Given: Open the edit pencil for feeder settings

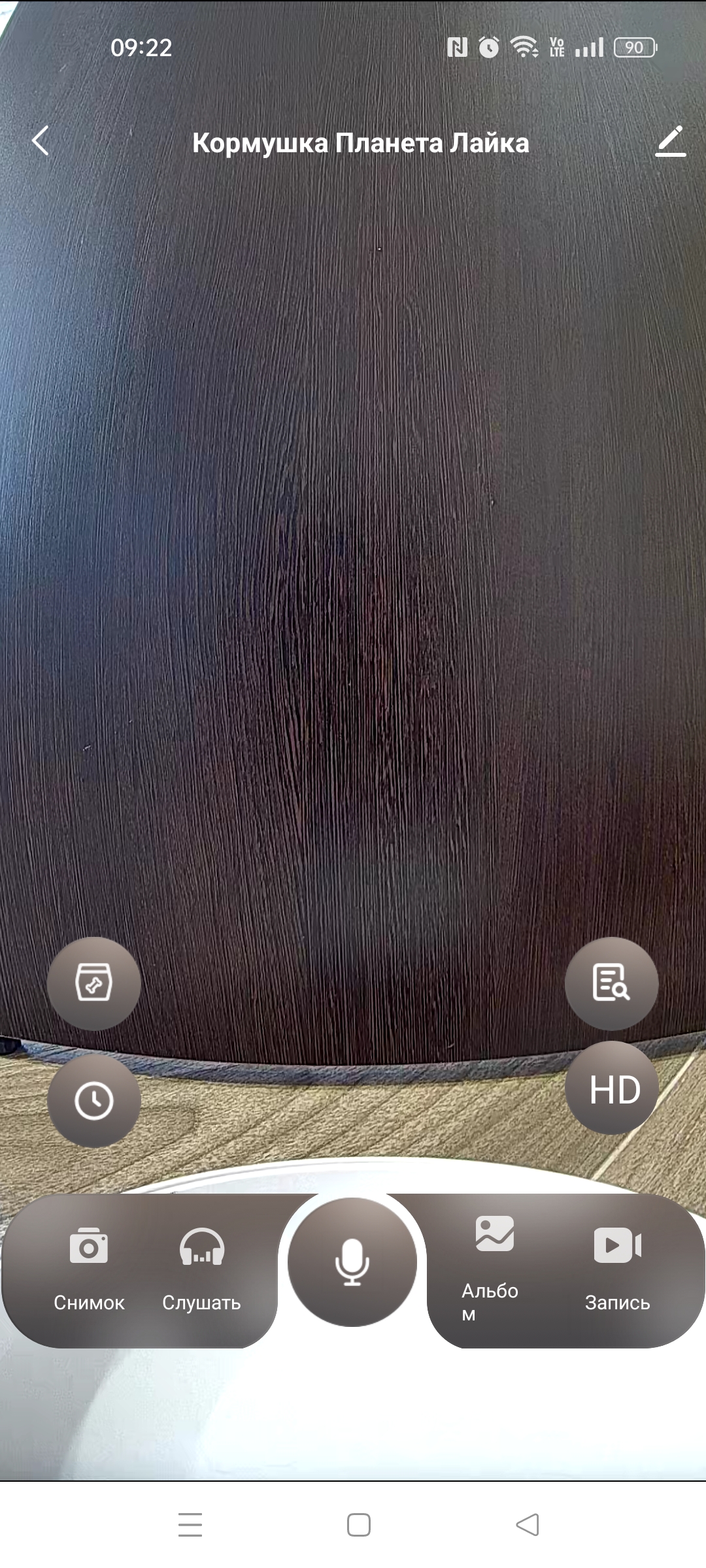Looking at the screenshot, I should (670, 141).
